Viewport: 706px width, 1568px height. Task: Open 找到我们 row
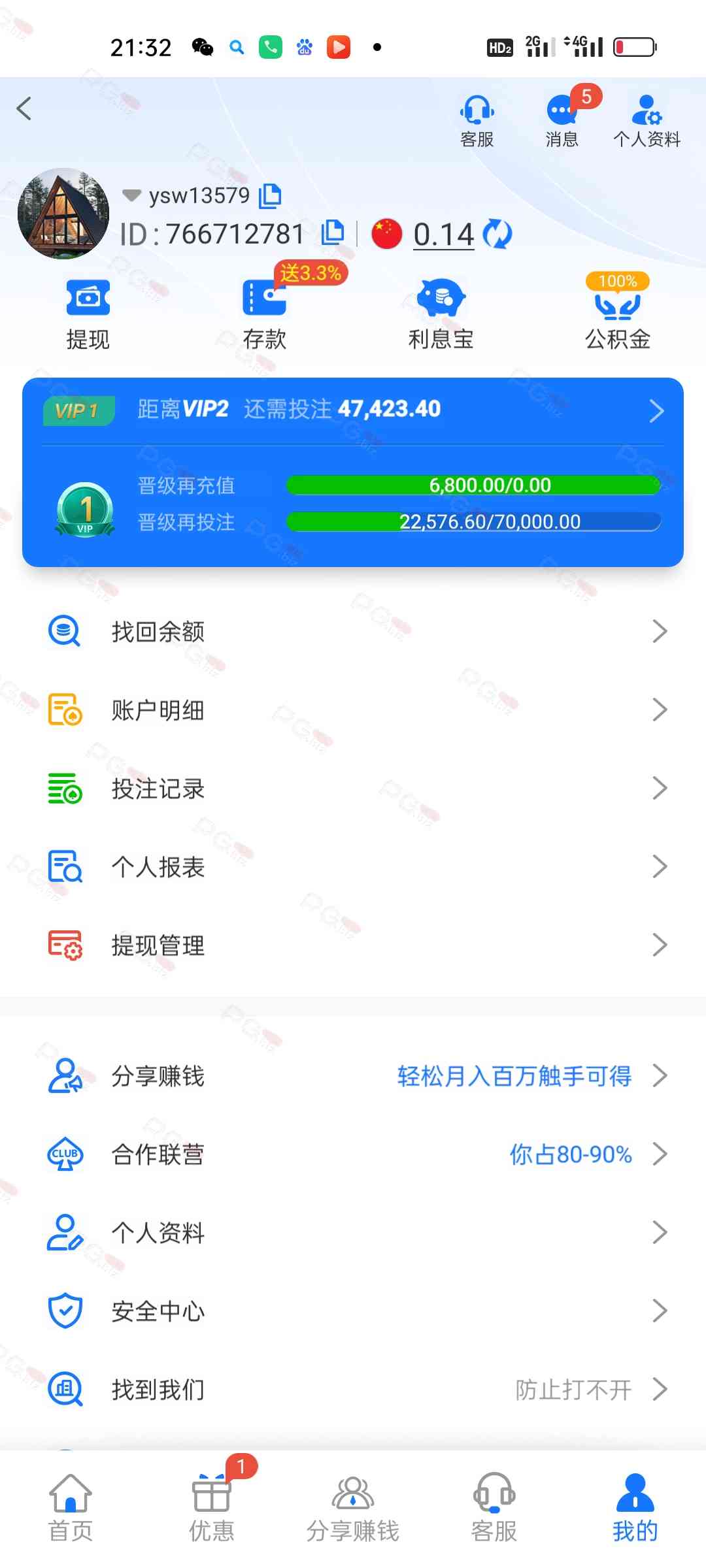click(353, 1389)
